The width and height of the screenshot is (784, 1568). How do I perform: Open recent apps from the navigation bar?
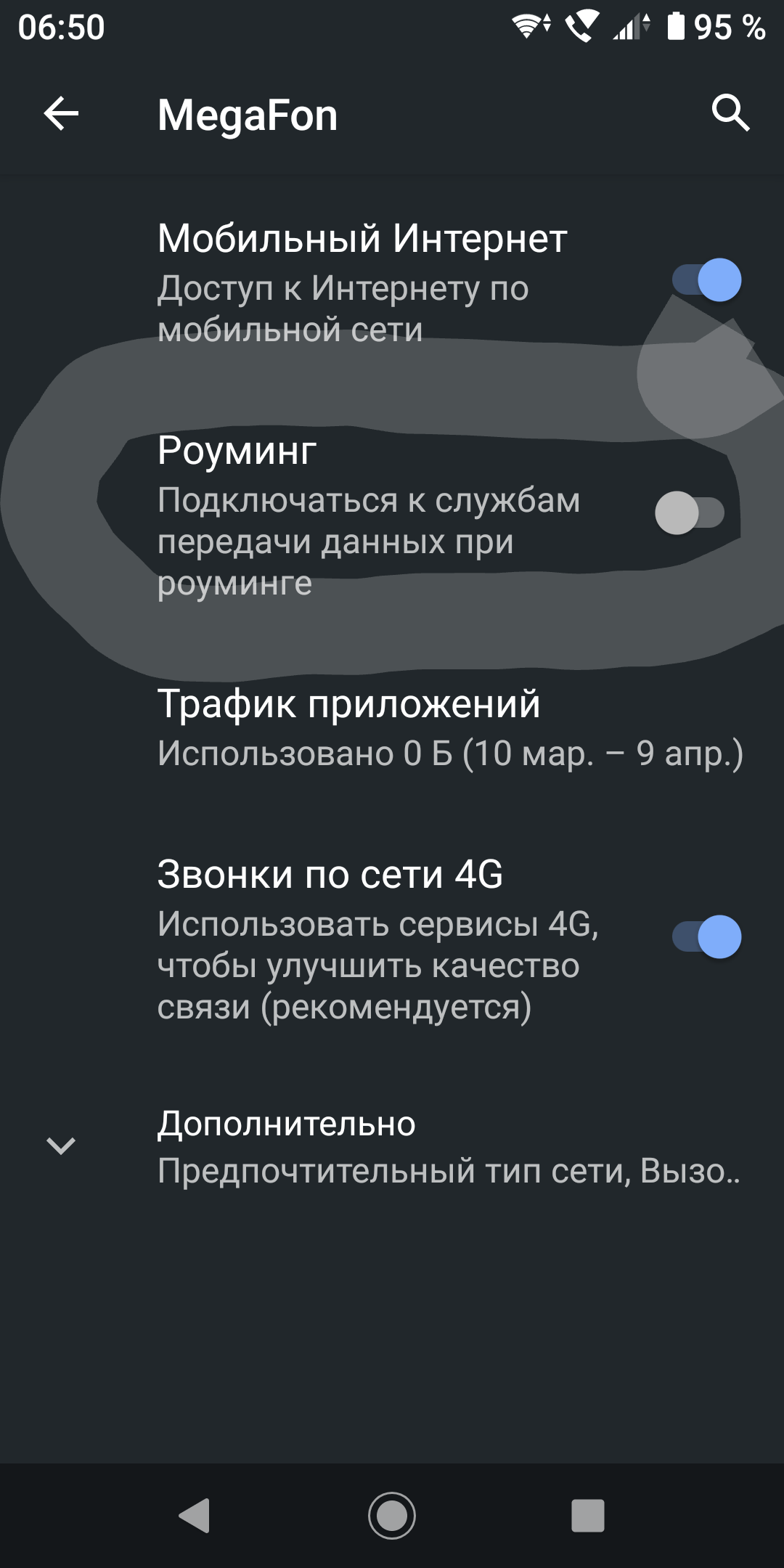(x=588, y=1516)
